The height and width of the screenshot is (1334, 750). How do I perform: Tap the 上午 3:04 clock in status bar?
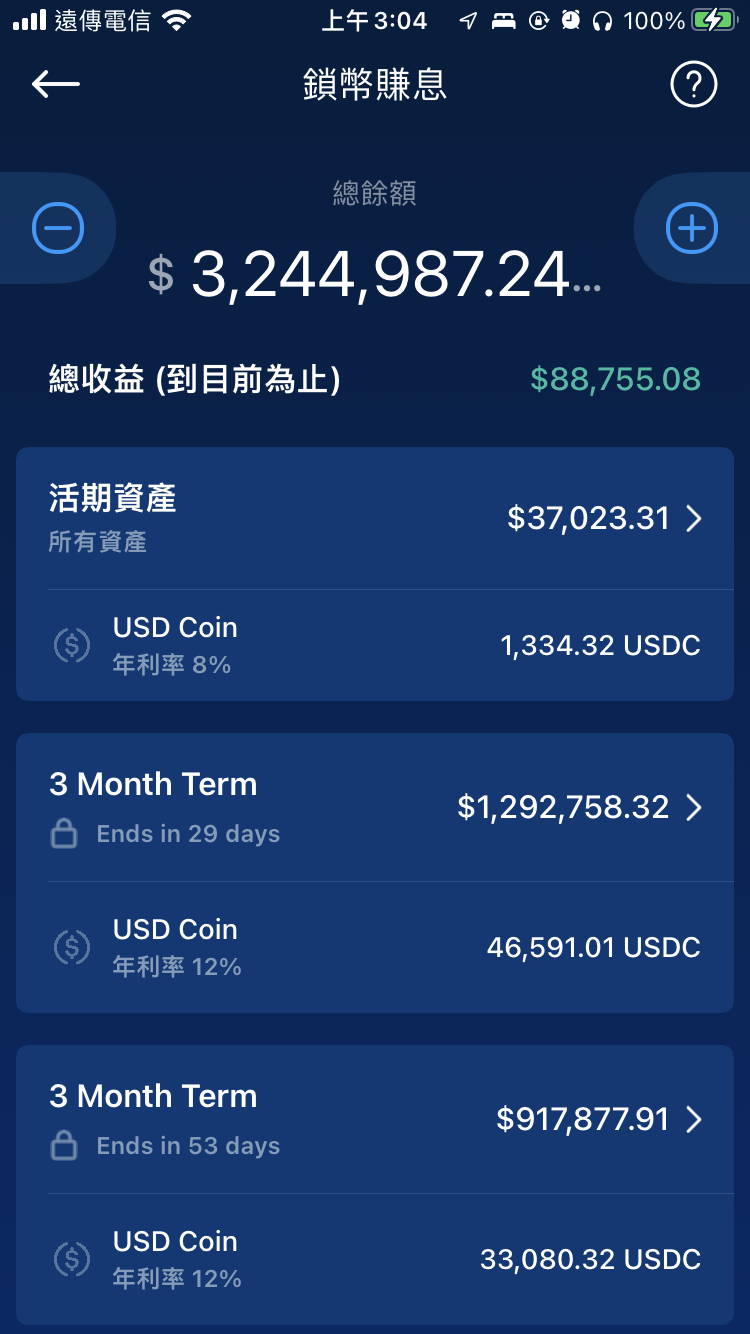pos(374,20)
